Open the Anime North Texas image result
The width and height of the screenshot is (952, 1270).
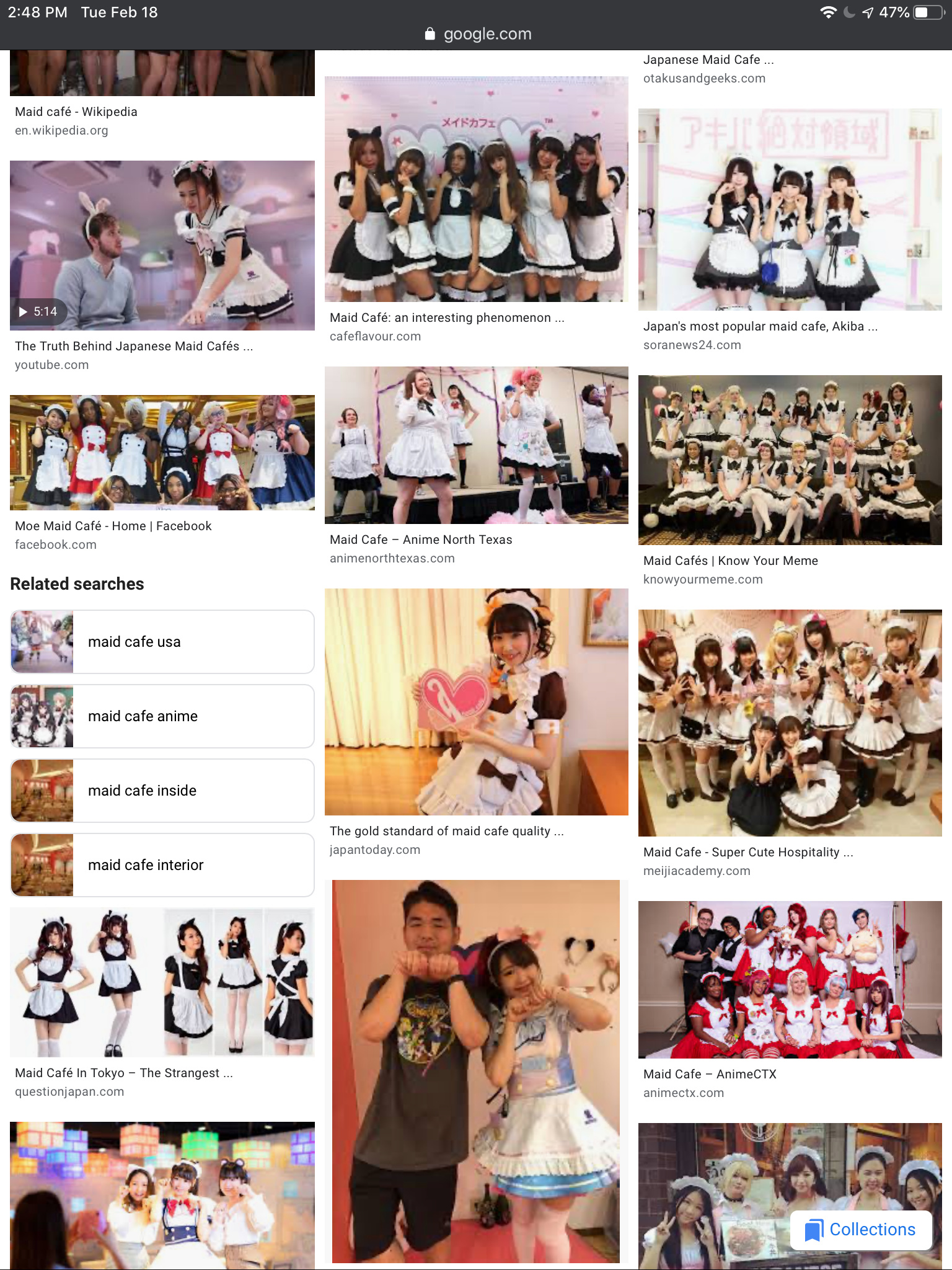476,445
